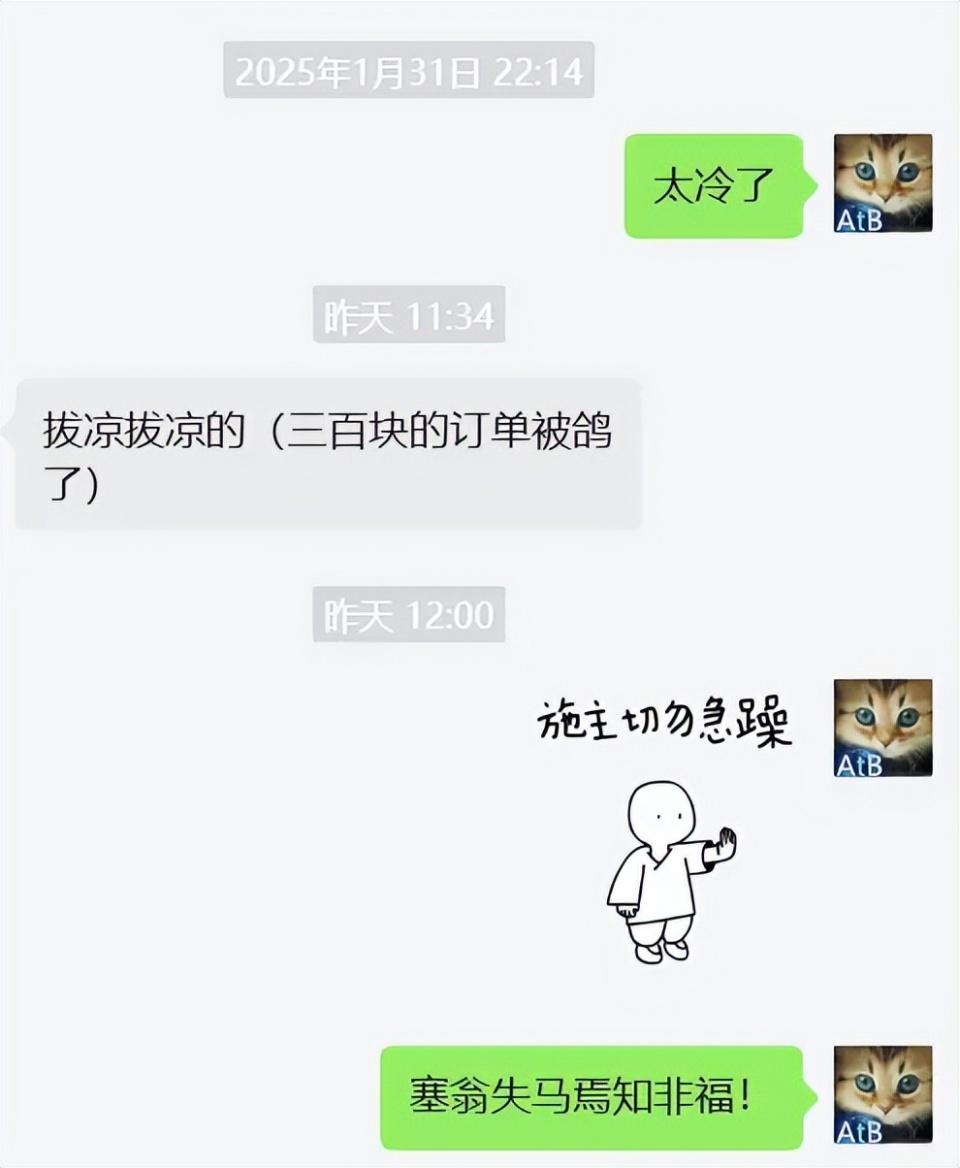Tap the cat avatar next to the sticker

click(882, 727)
